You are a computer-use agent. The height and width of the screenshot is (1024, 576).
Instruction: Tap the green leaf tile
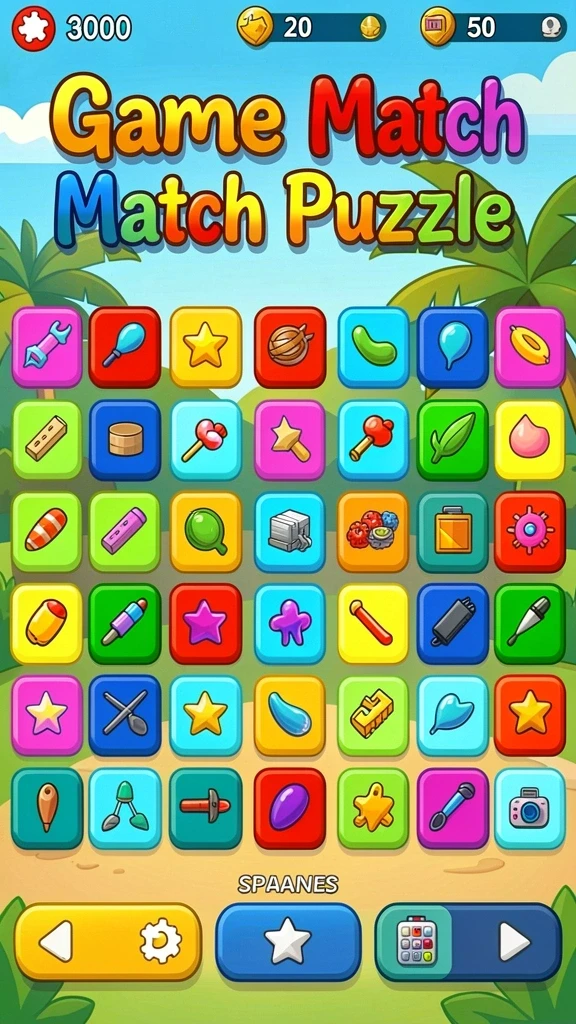pos(453,440)
